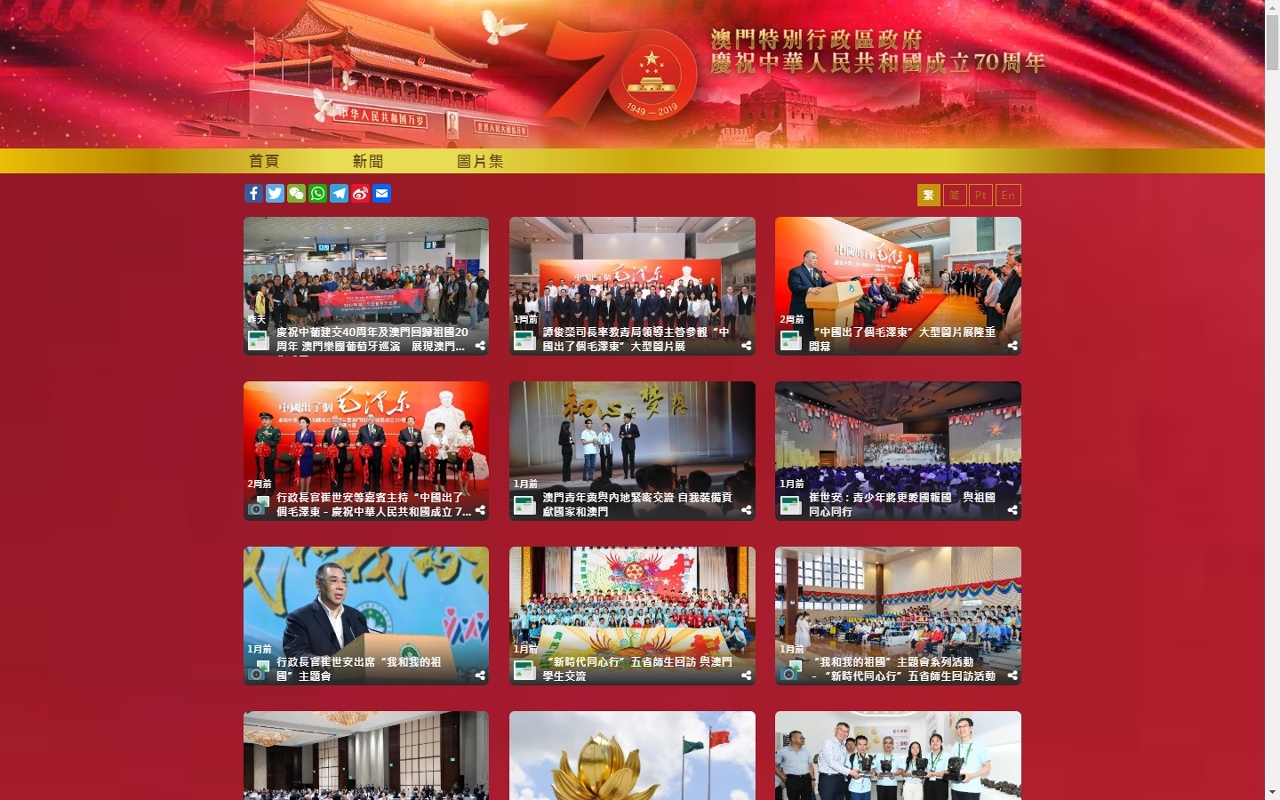Switch to the 新聞 tab

(368, 161)
